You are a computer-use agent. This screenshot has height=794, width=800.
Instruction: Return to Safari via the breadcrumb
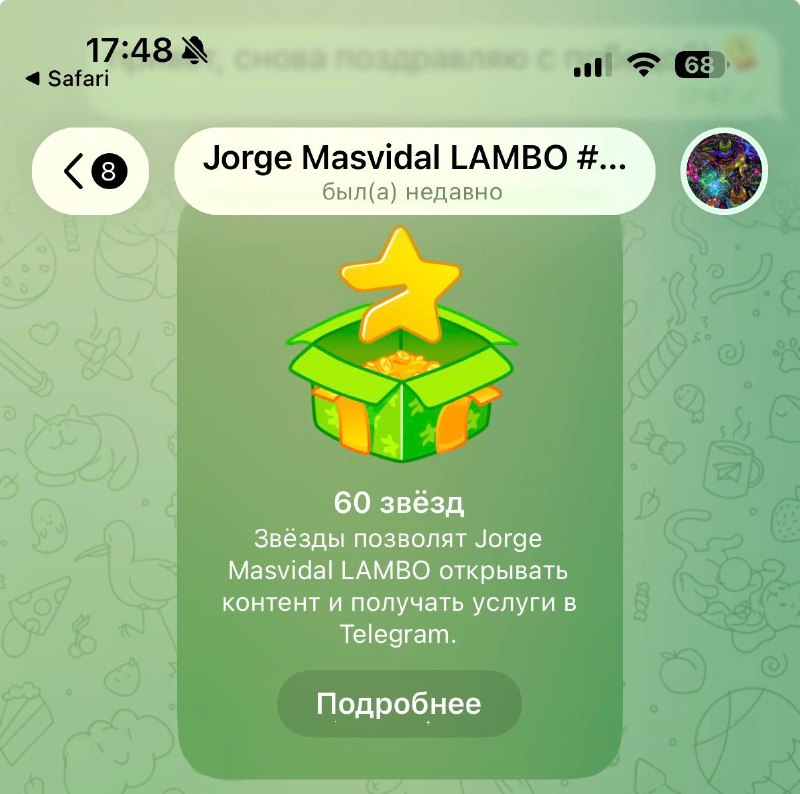67,79
